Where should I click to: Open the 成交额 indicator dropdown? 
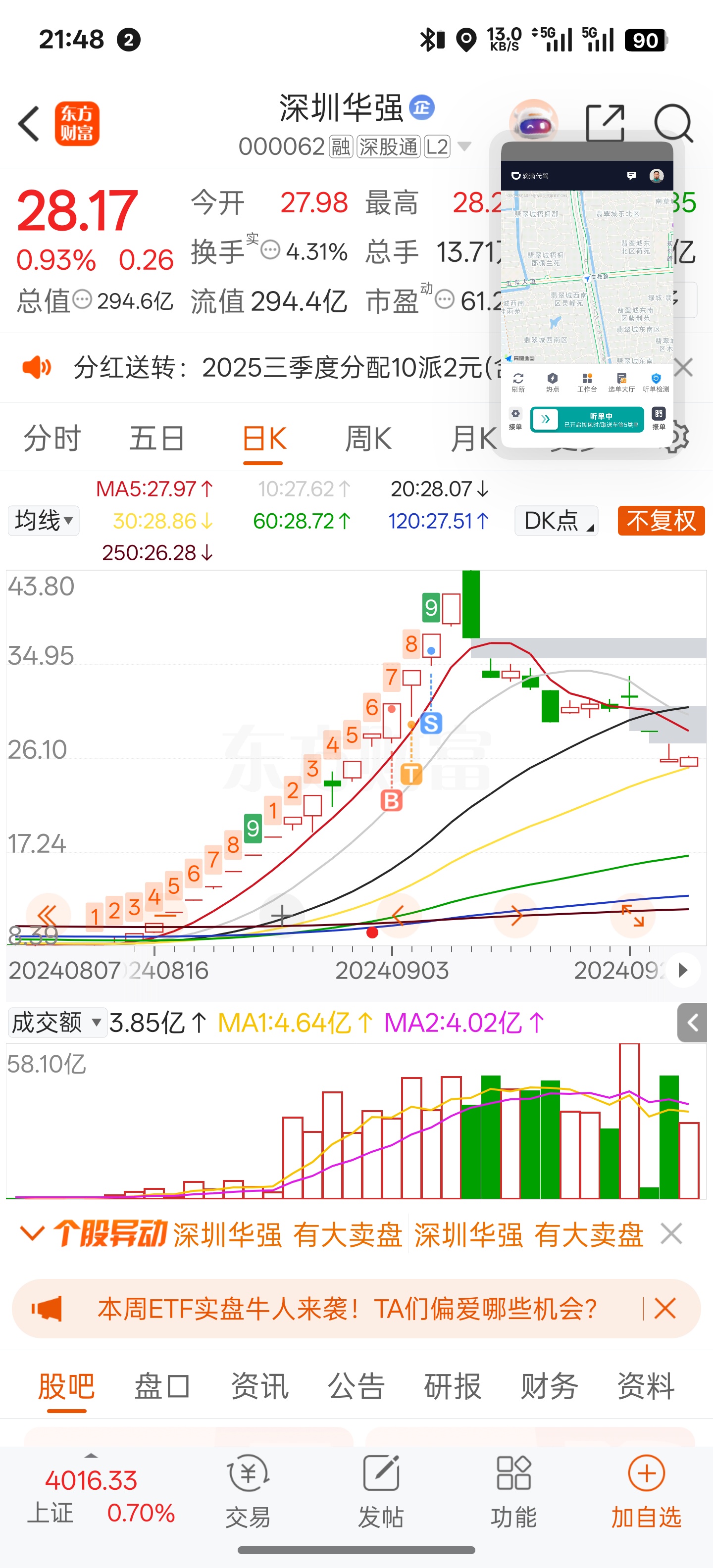click(56, 1023)
